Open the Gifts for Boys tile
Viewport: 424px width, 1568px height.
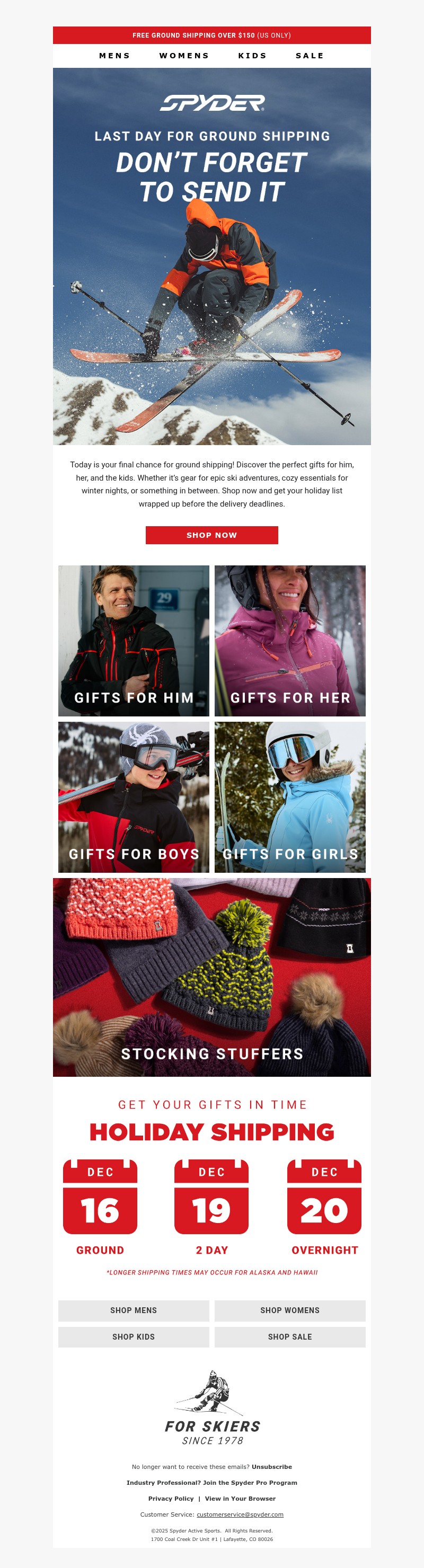pyautogui.click(x=134, y=797)
